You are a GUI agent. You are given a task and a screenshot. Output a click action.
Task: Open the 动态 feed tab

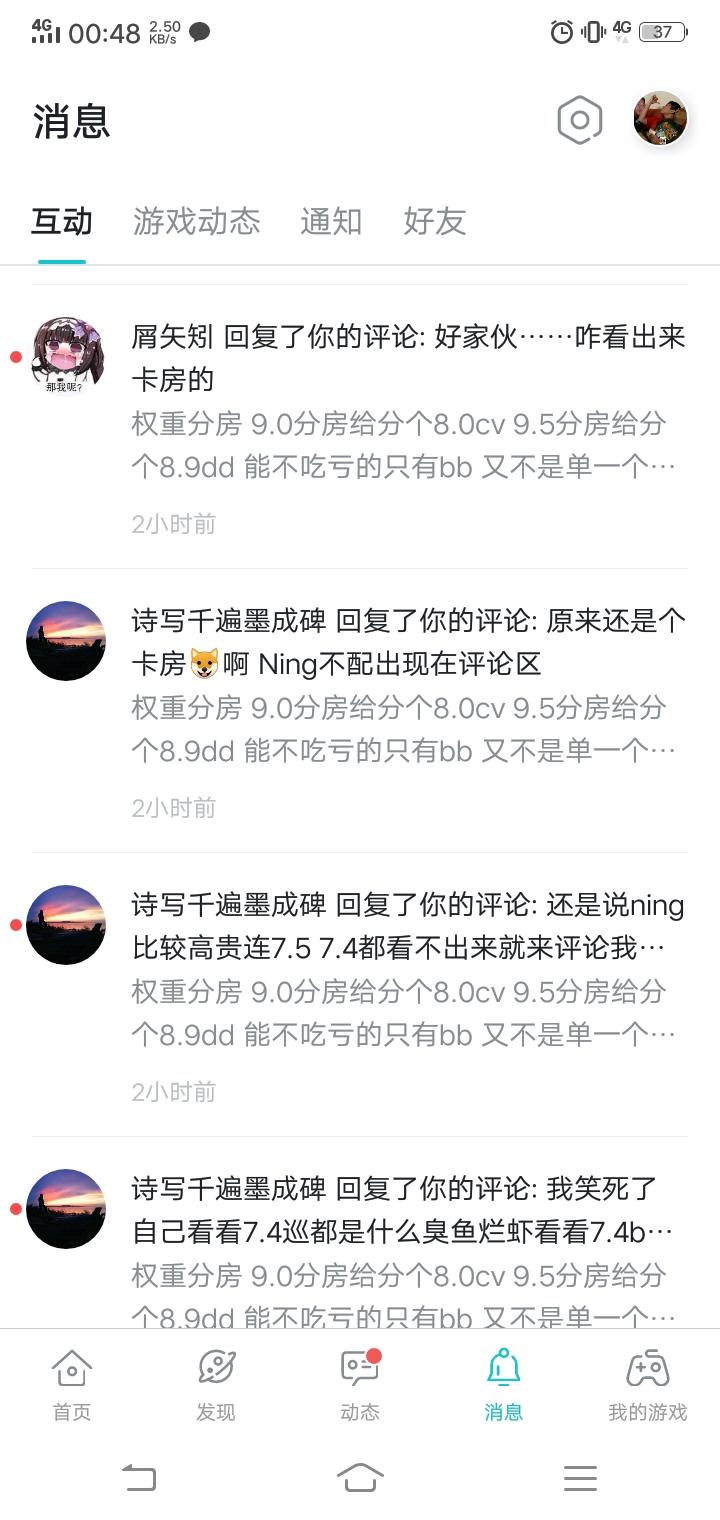[x=360, y=1384]
